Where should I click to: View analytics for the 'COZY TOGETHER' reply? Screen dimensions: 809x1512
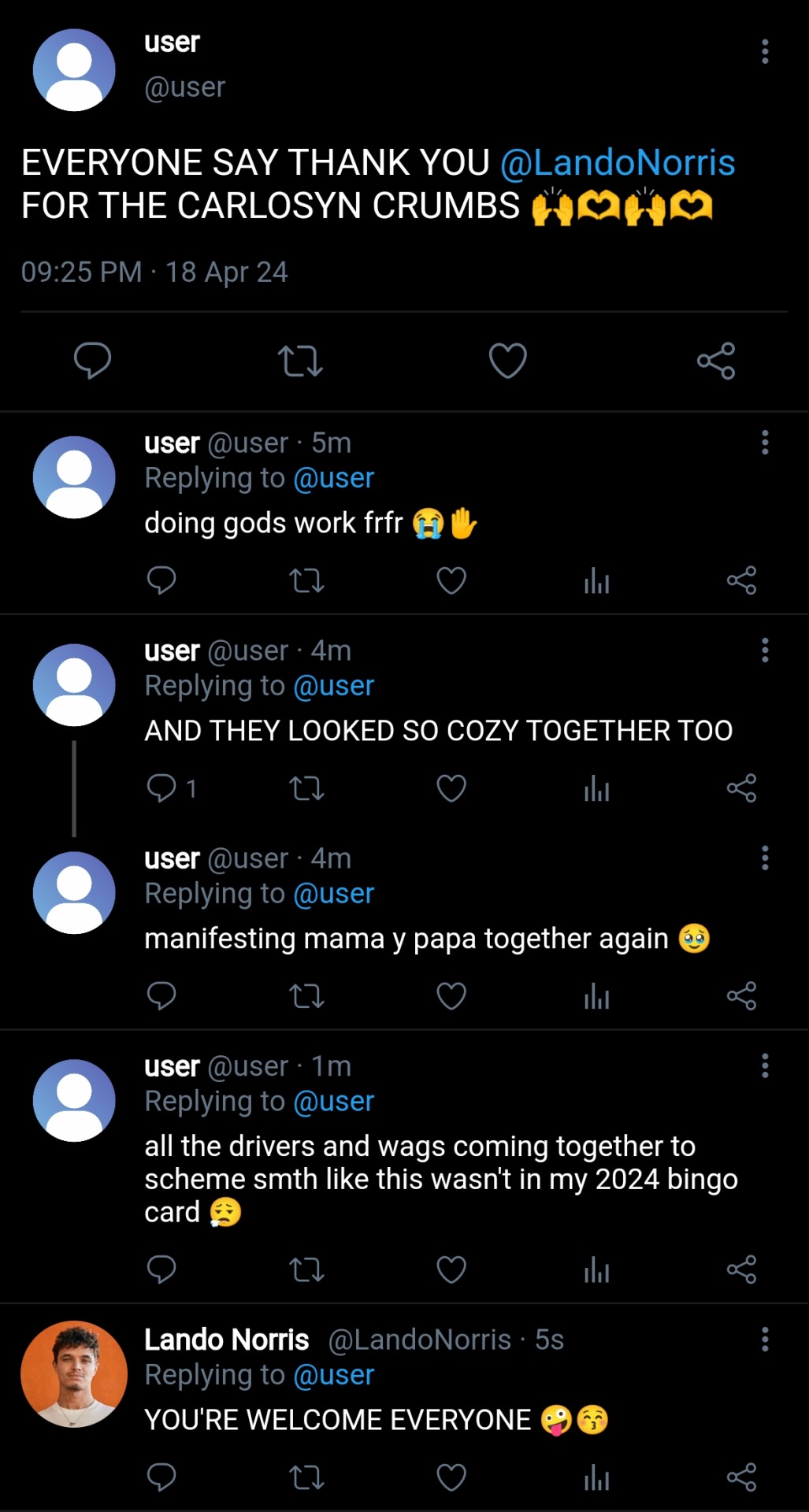click(x=596, y=788)
